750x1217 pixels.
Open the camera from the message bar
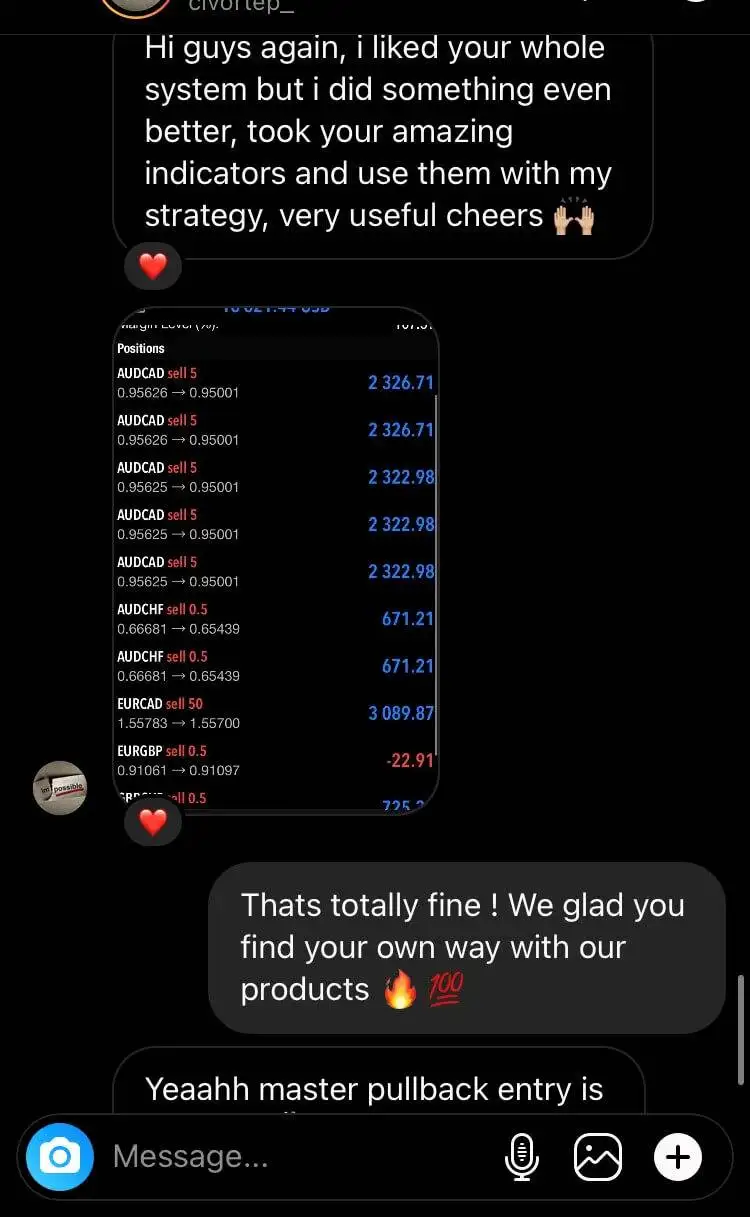[x=60, y=1157]
